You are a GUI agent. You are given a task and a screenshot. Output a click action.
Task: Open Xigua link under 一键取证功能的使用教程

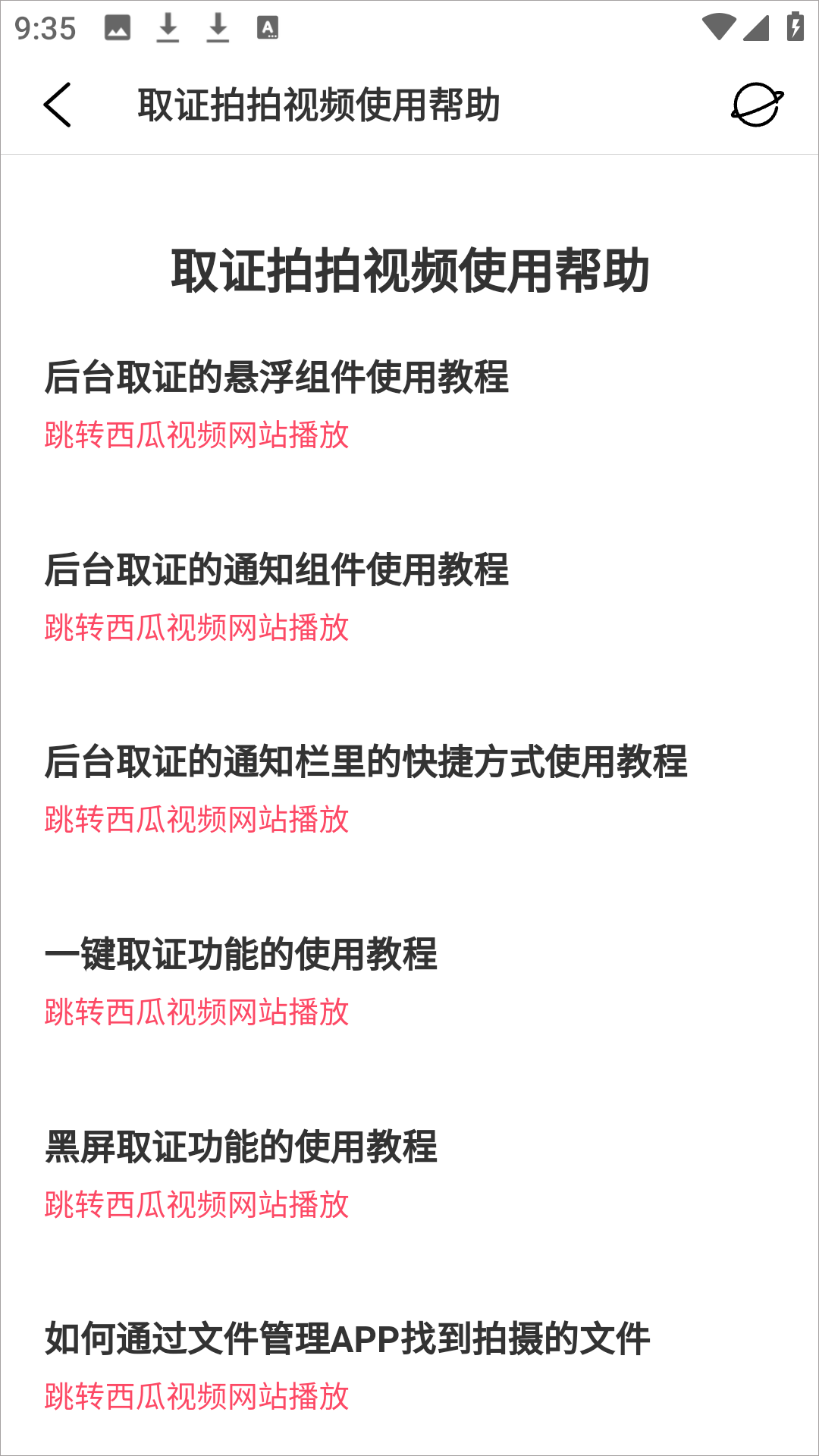(x=197, y=1012)
